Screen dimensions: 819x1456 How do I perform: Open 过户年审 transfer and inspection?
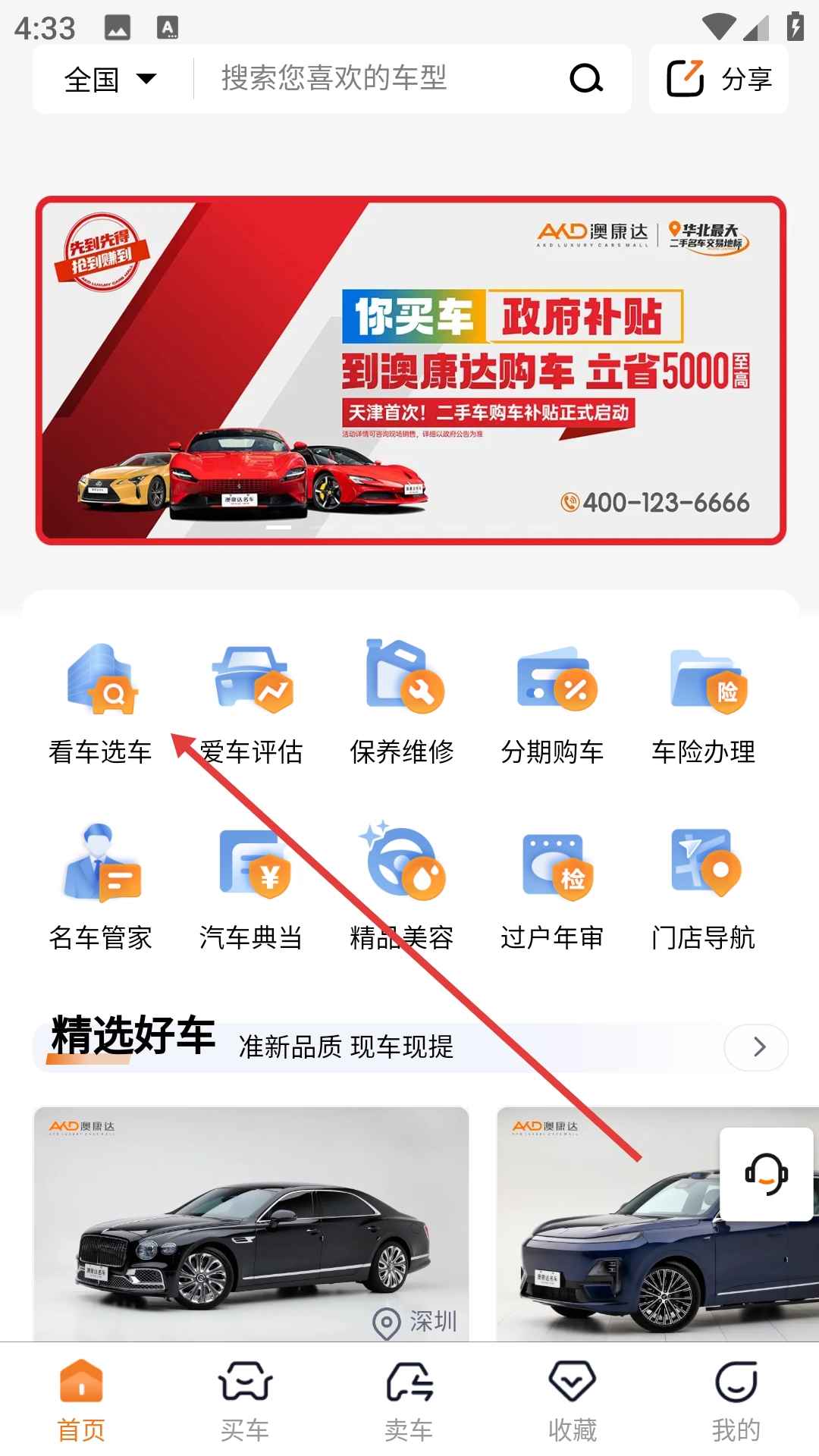click(553, 889)
